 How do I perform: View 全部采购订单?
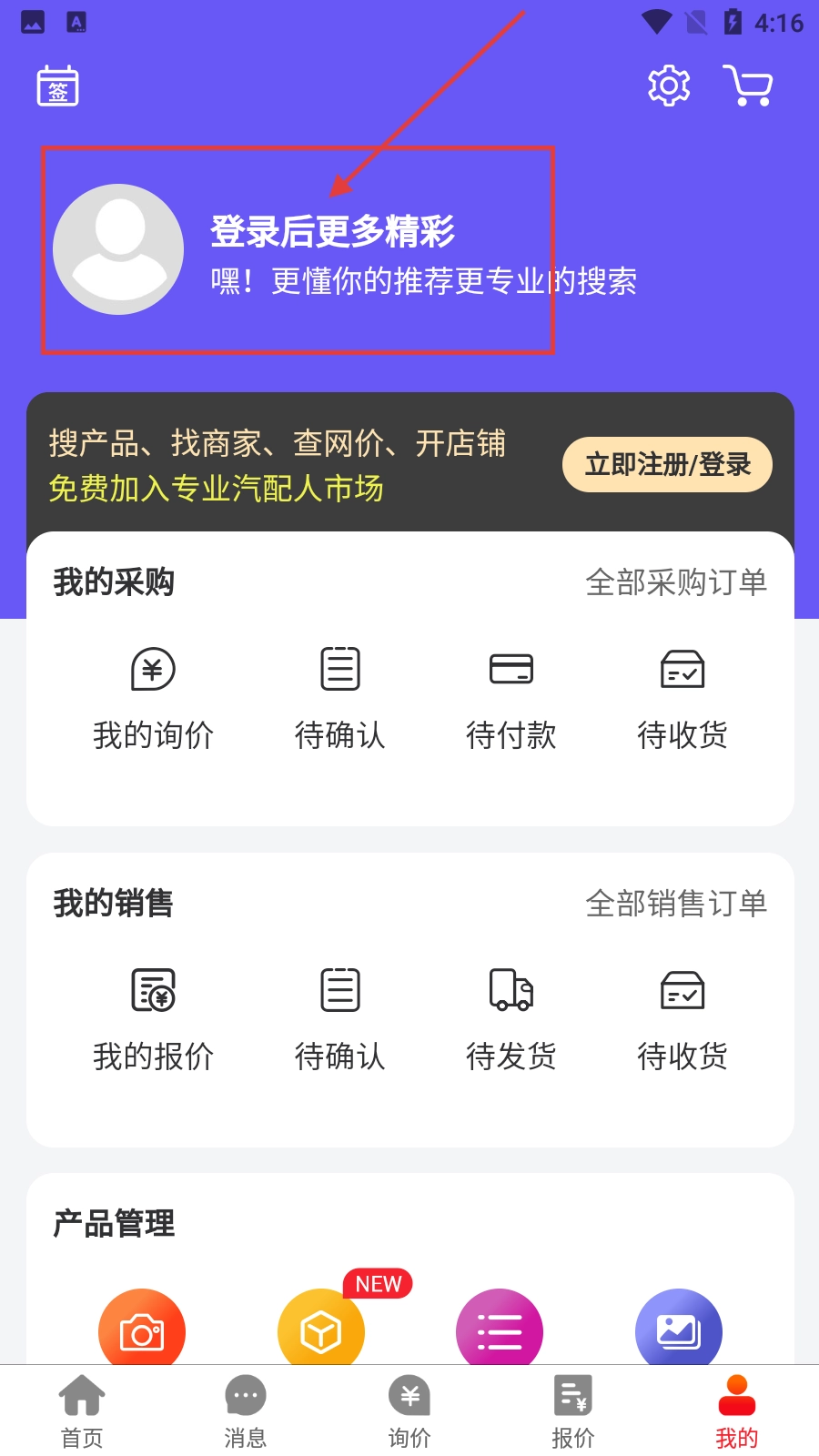[x=676, y=582]
